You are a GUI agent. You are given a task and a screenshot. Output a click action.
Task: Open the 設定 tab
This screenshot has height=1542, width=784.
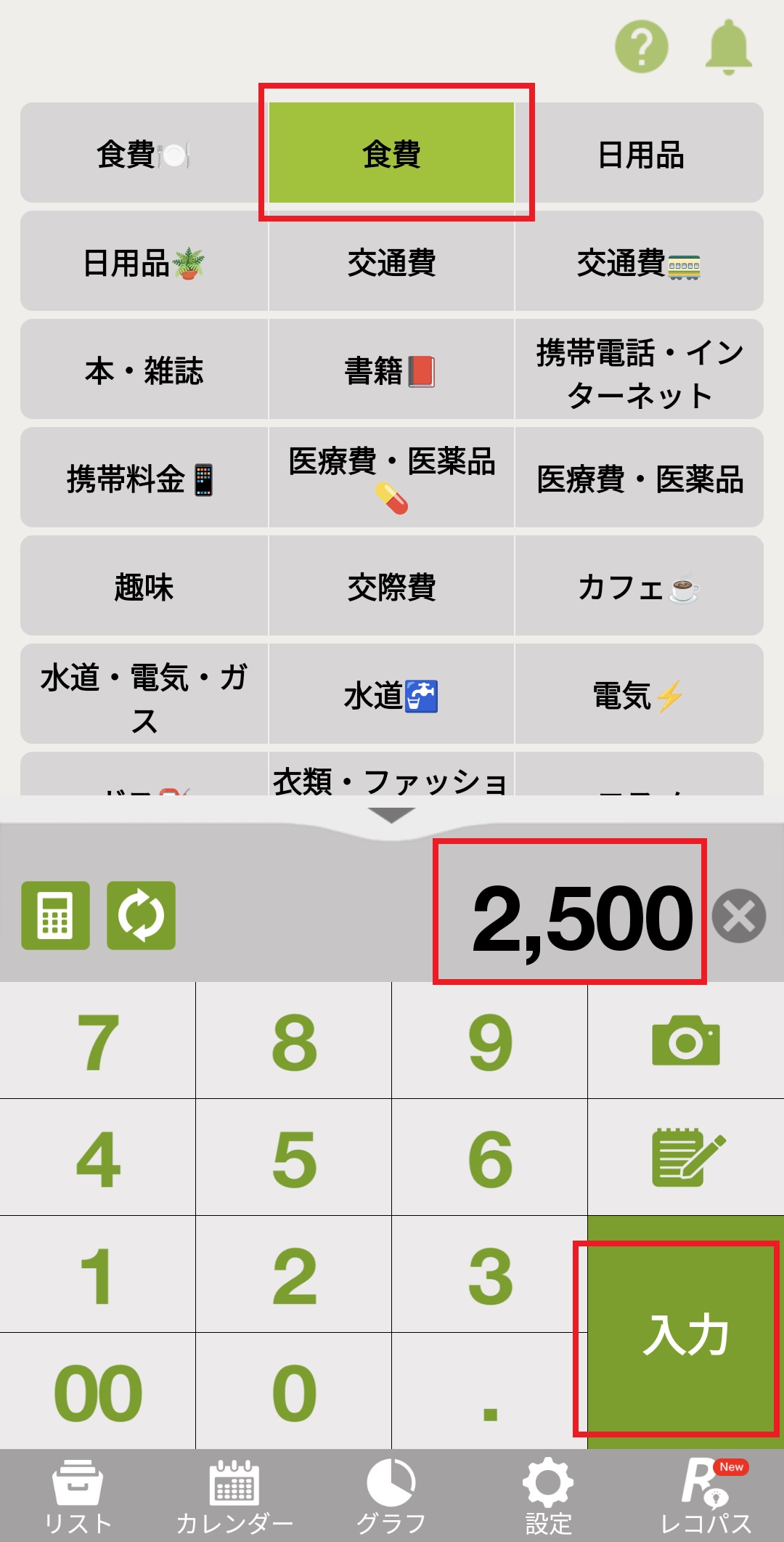pos(548,1496)
